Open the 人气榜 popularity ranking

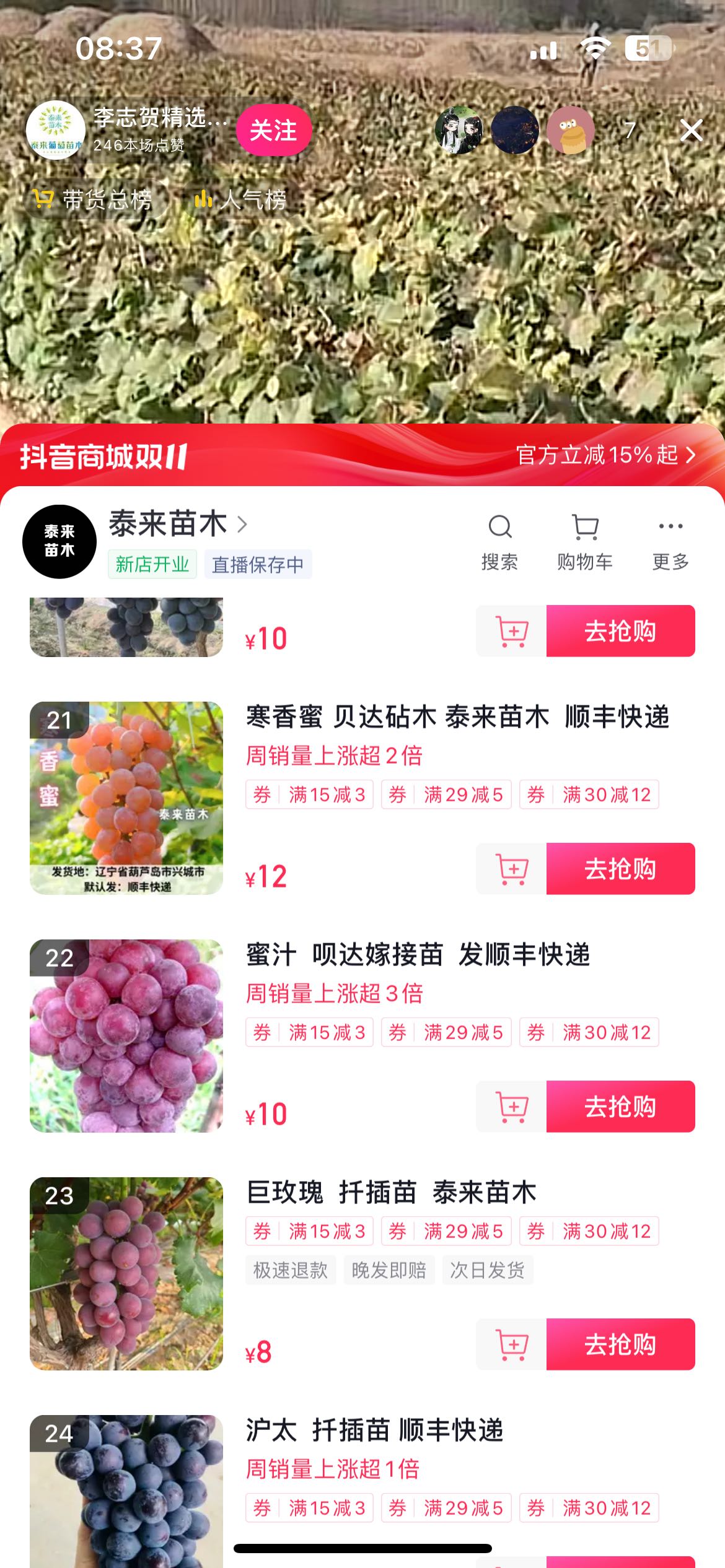click(x=240, y=199)
